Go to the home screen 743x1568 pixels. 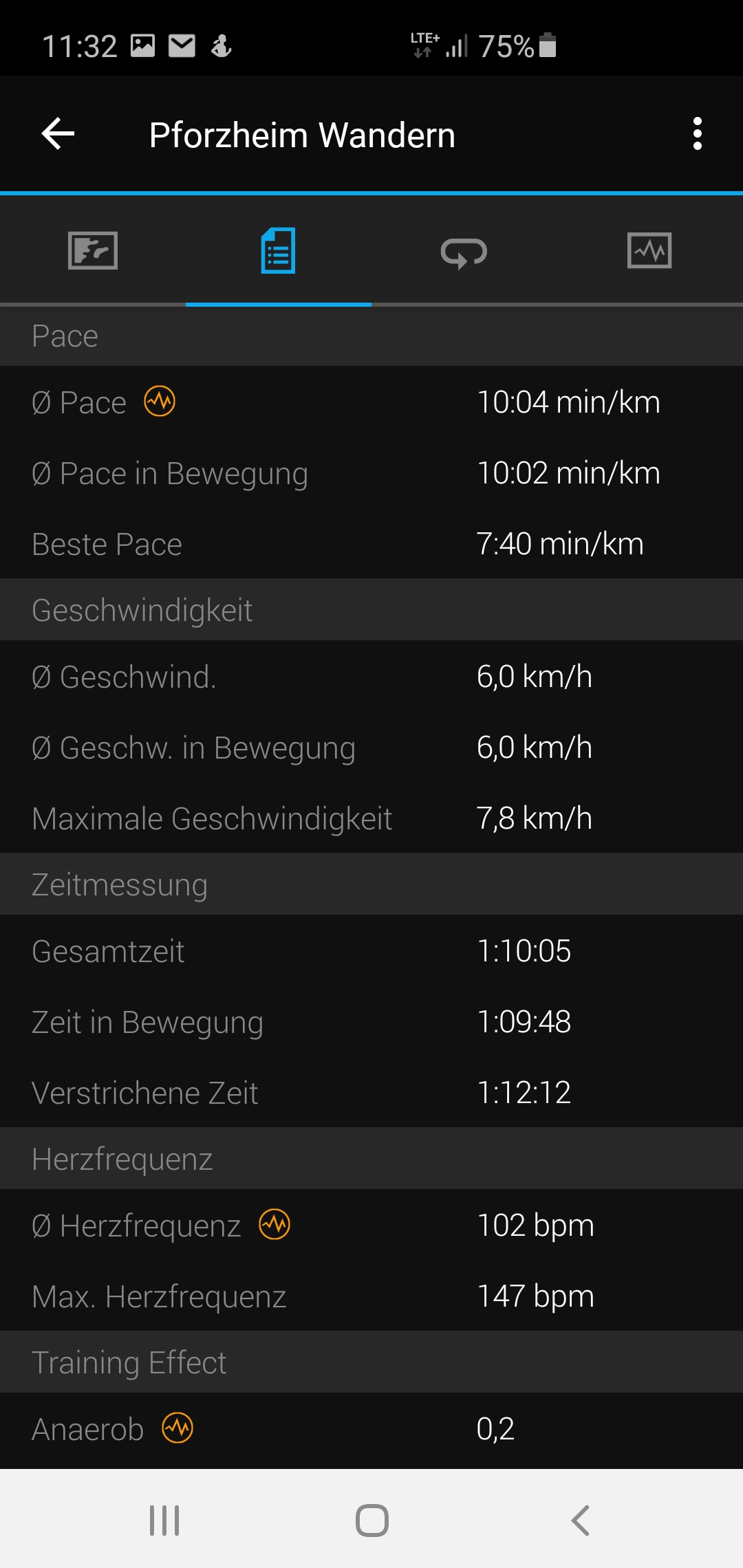pyautogui.click(x=371, y=1520)
